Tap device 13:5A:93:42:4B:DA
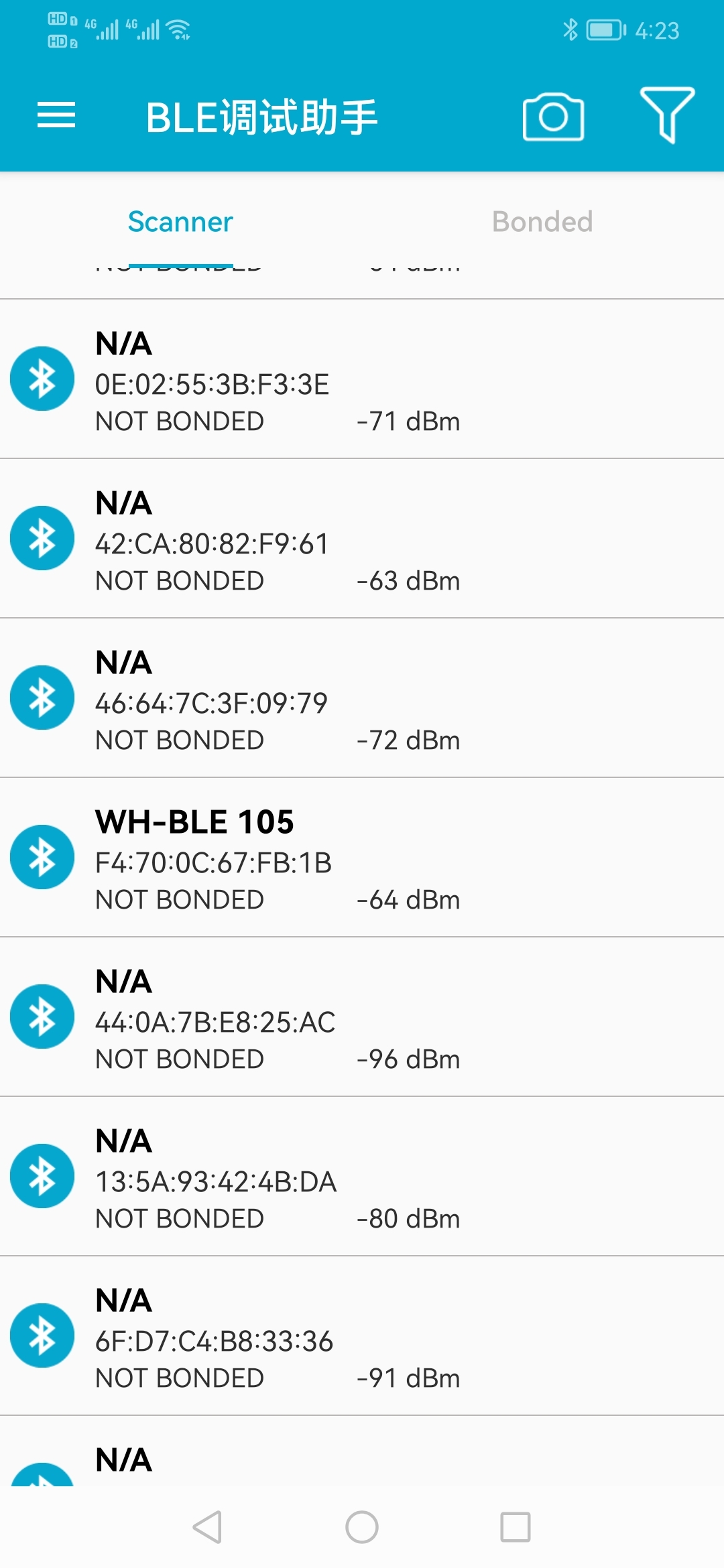724x1568 pixels. coord(362,1177)
